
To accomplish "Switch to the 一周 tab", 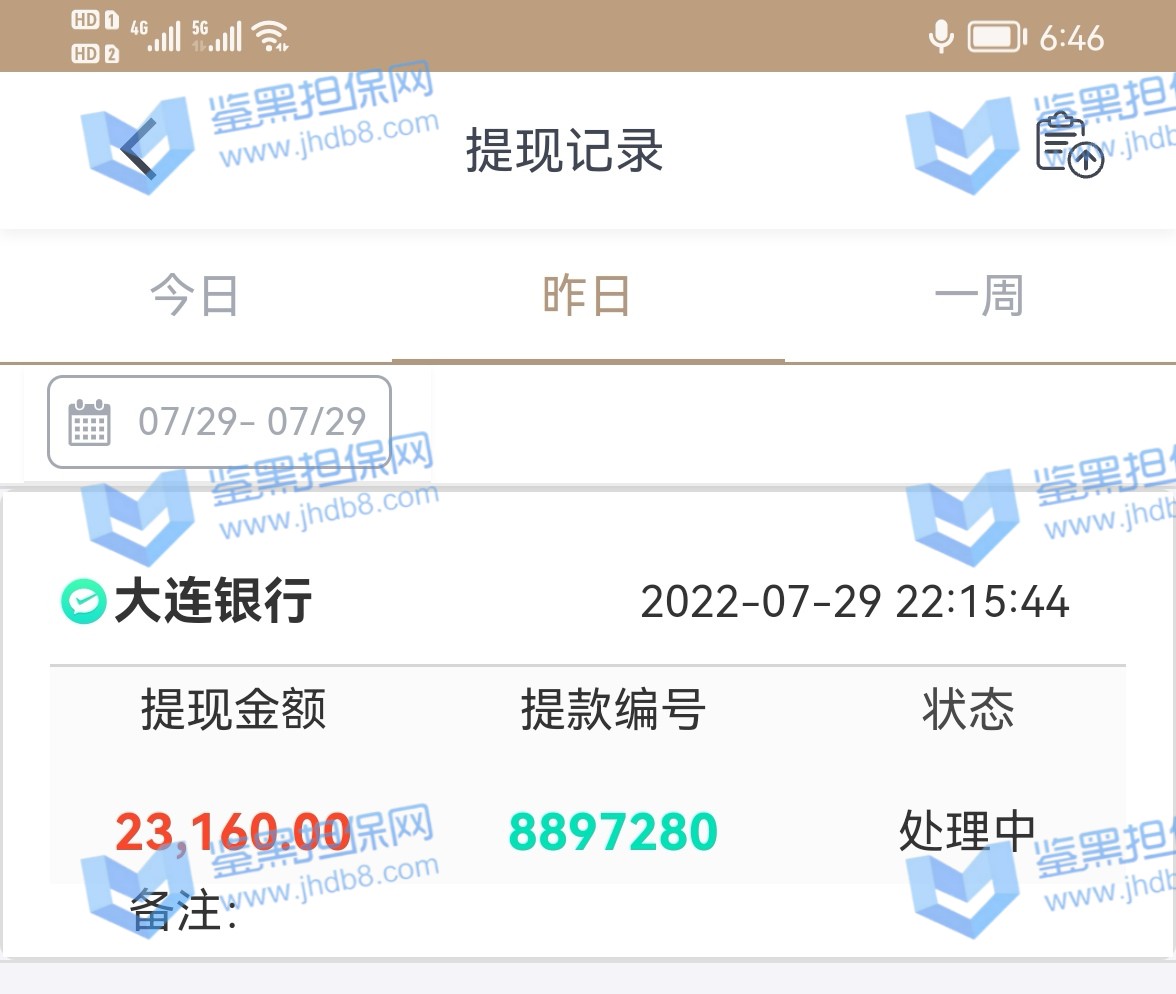I will click(979, 297).
